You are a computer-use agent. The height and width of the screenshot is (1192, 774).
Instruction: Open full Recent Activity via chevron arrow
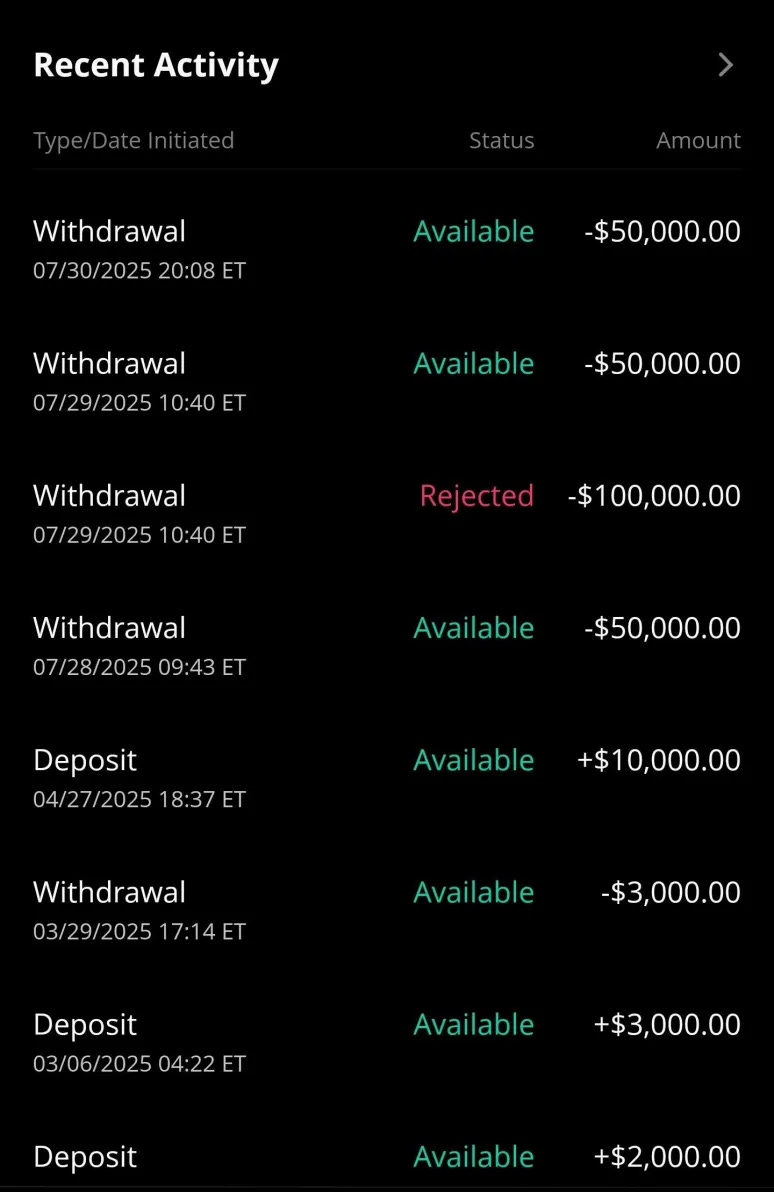(726, 66)
